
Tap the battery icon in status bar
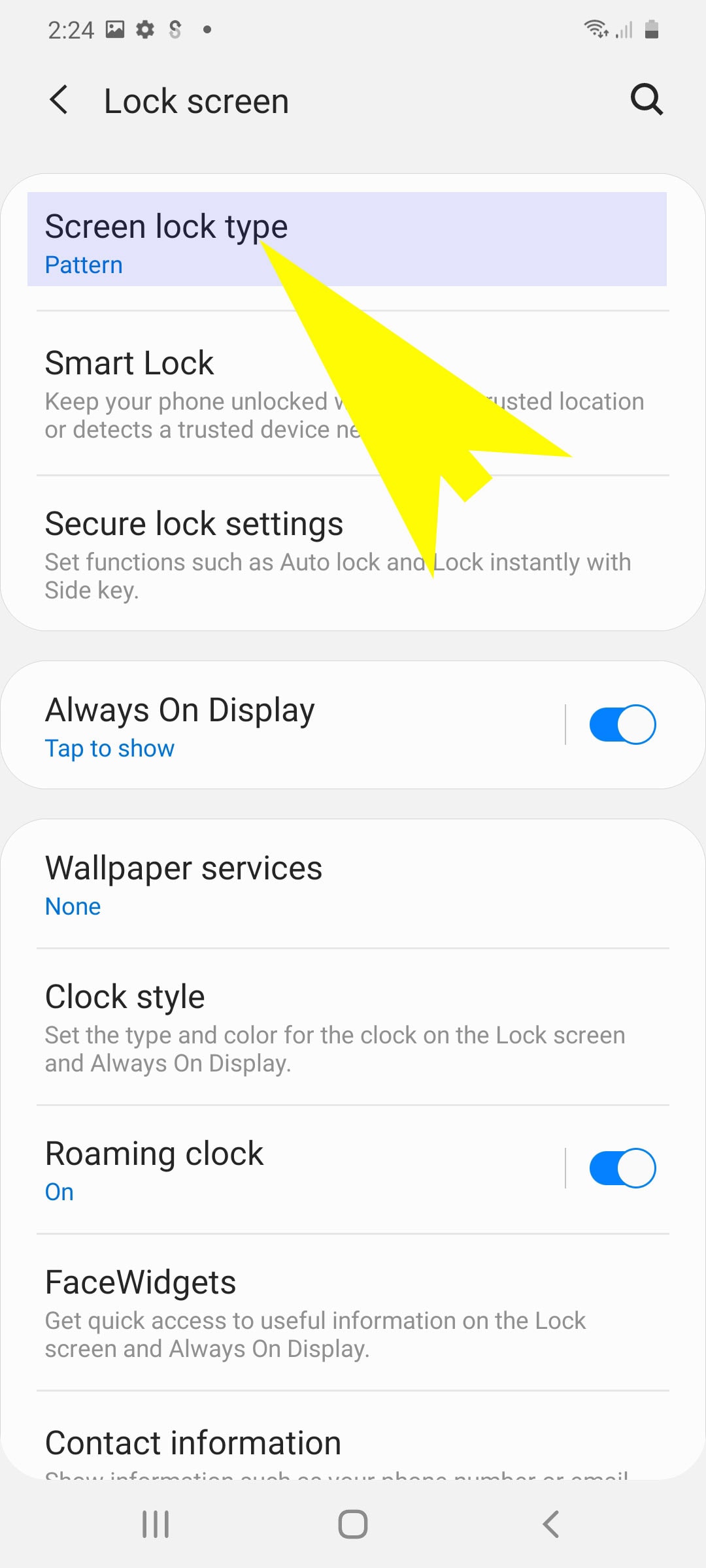tap(652, 29)
